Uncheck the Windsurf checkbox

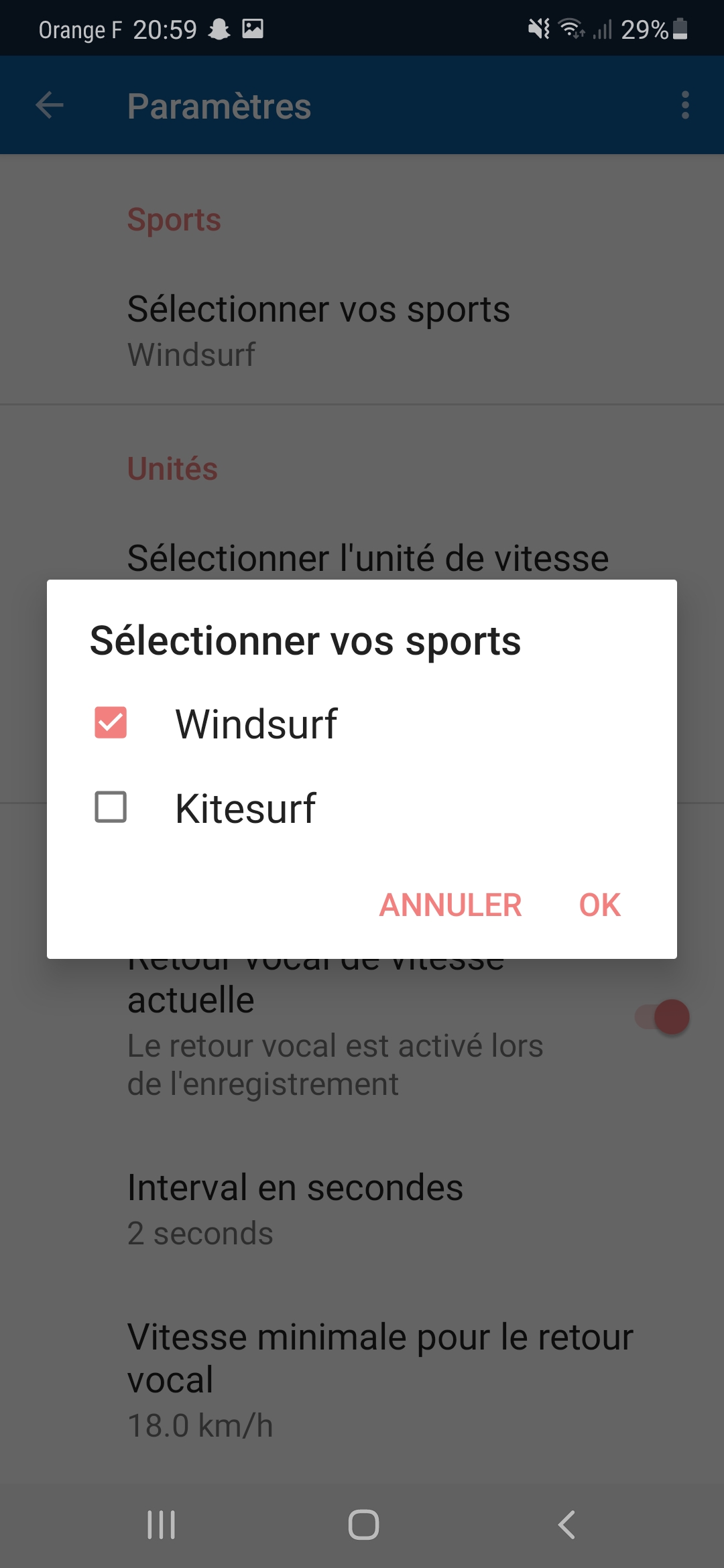point(111,723)
